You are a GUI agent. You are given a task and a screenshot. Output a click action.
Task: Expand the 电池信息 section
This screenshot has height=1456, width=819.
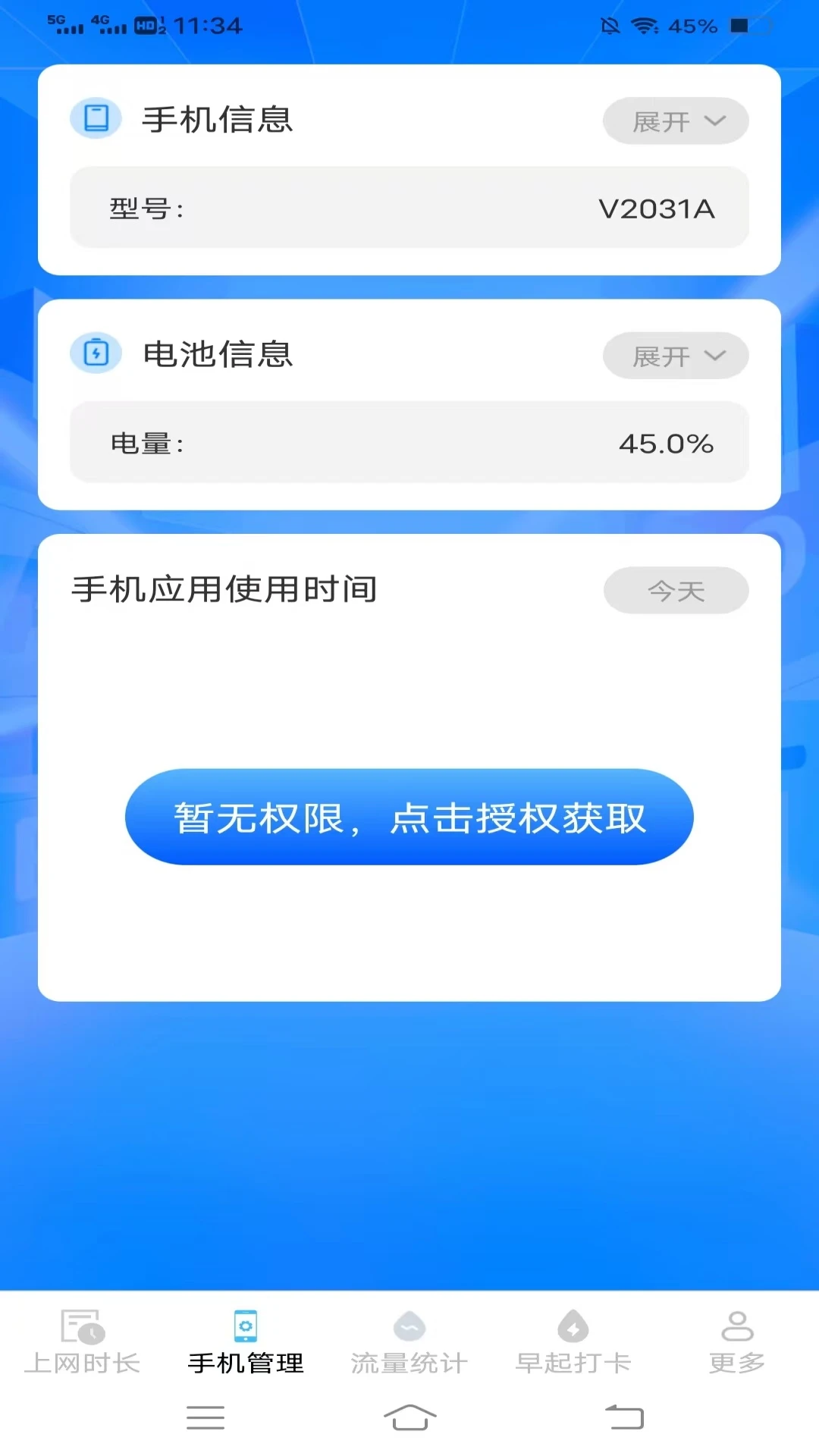[x=674, y=356]
